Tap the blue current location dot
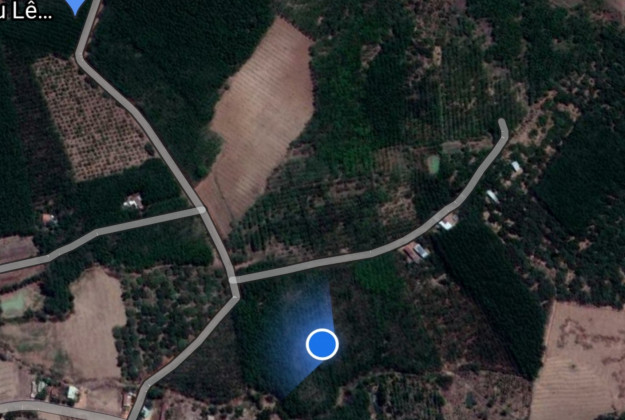 pyautogui.click(x=322, y=345)
